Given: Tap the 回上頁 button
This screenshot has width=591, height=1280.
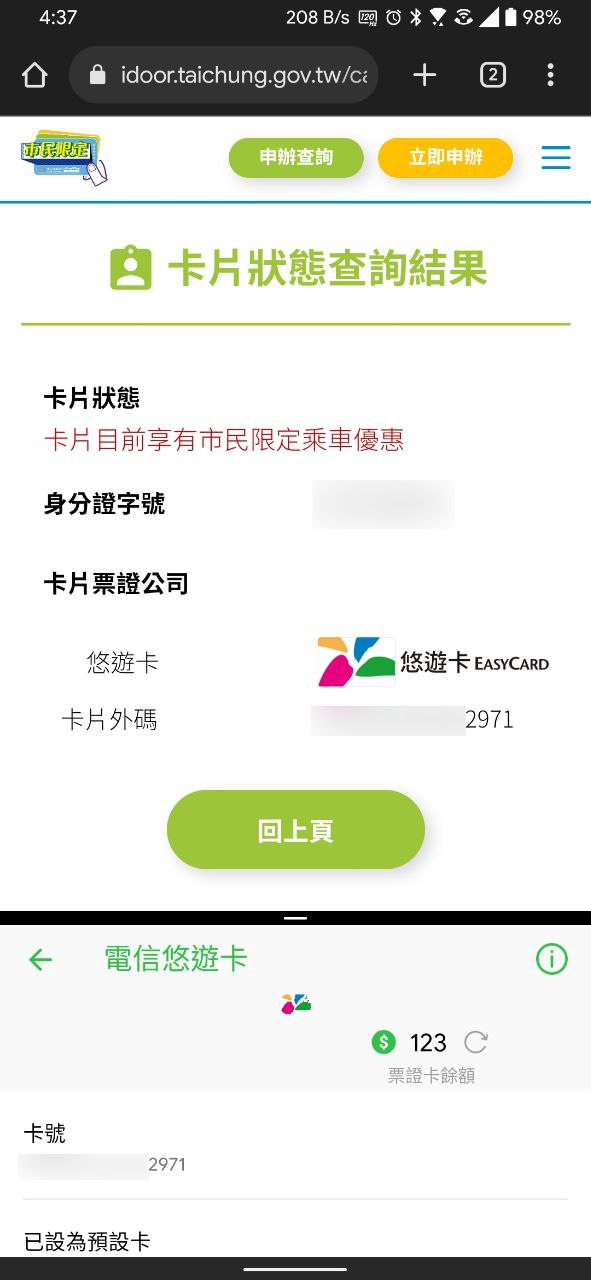Looking at the screenshot, I should tap(296, 830).
